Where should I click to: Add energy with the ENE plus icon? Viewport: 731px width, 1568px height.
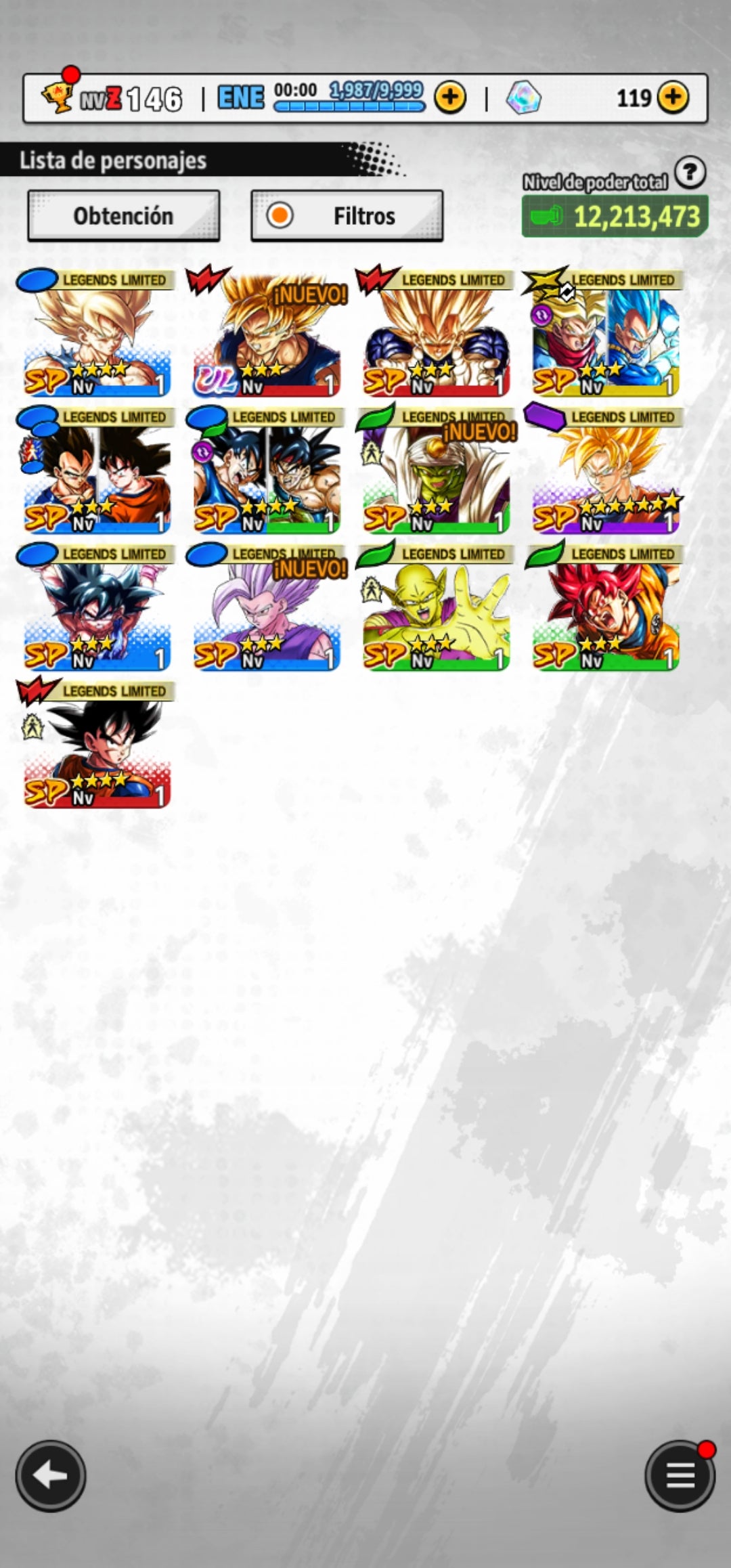(450, 98)
